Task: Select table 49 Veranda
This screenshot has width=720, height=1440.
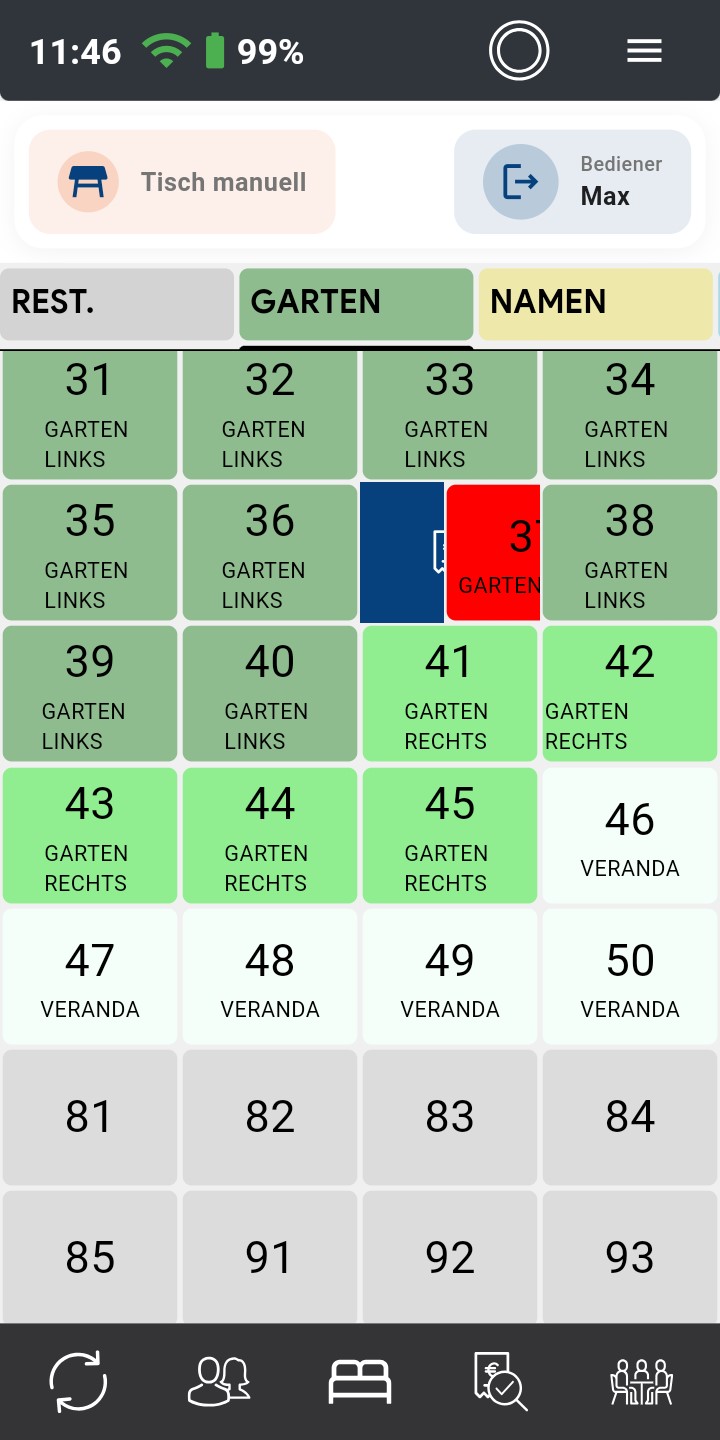Action: pyautogui.click(x=450, y=978)
